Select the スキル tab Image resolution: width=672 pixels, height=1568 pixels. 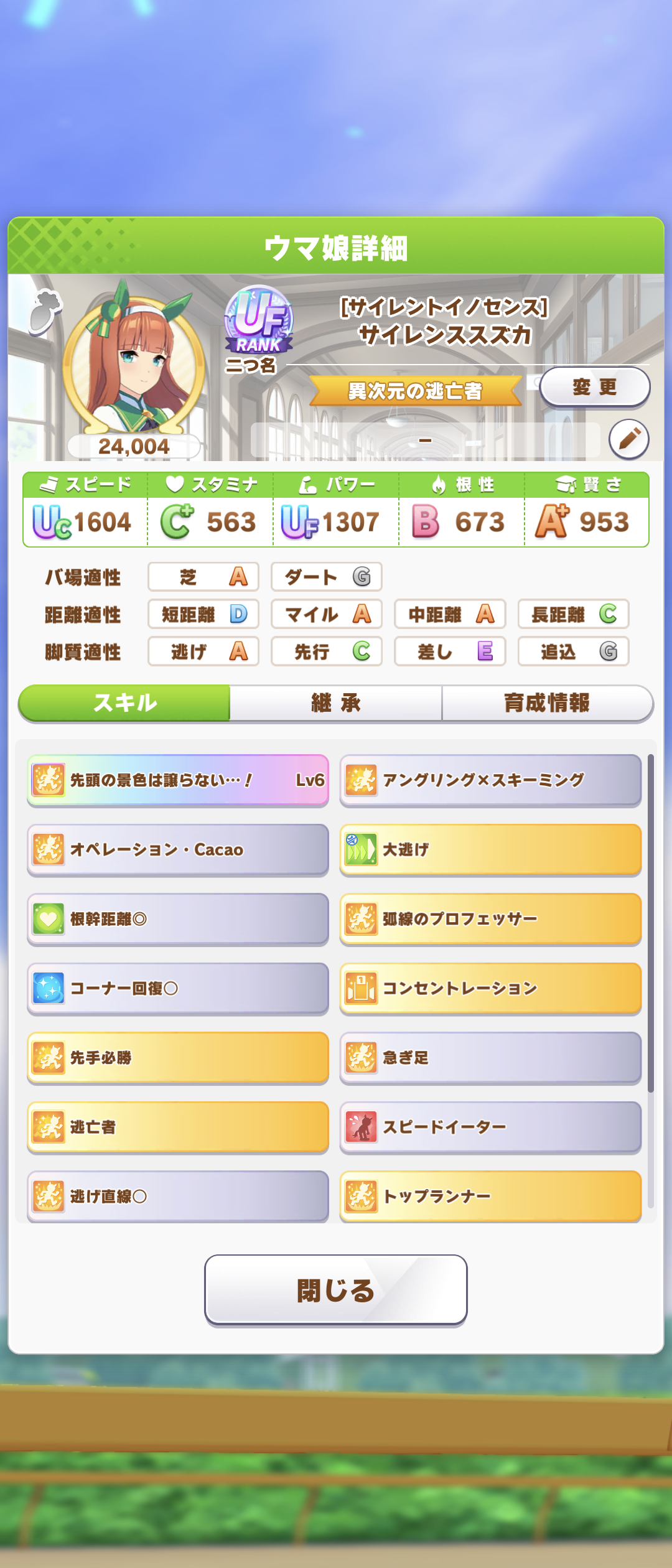point(125,703)
